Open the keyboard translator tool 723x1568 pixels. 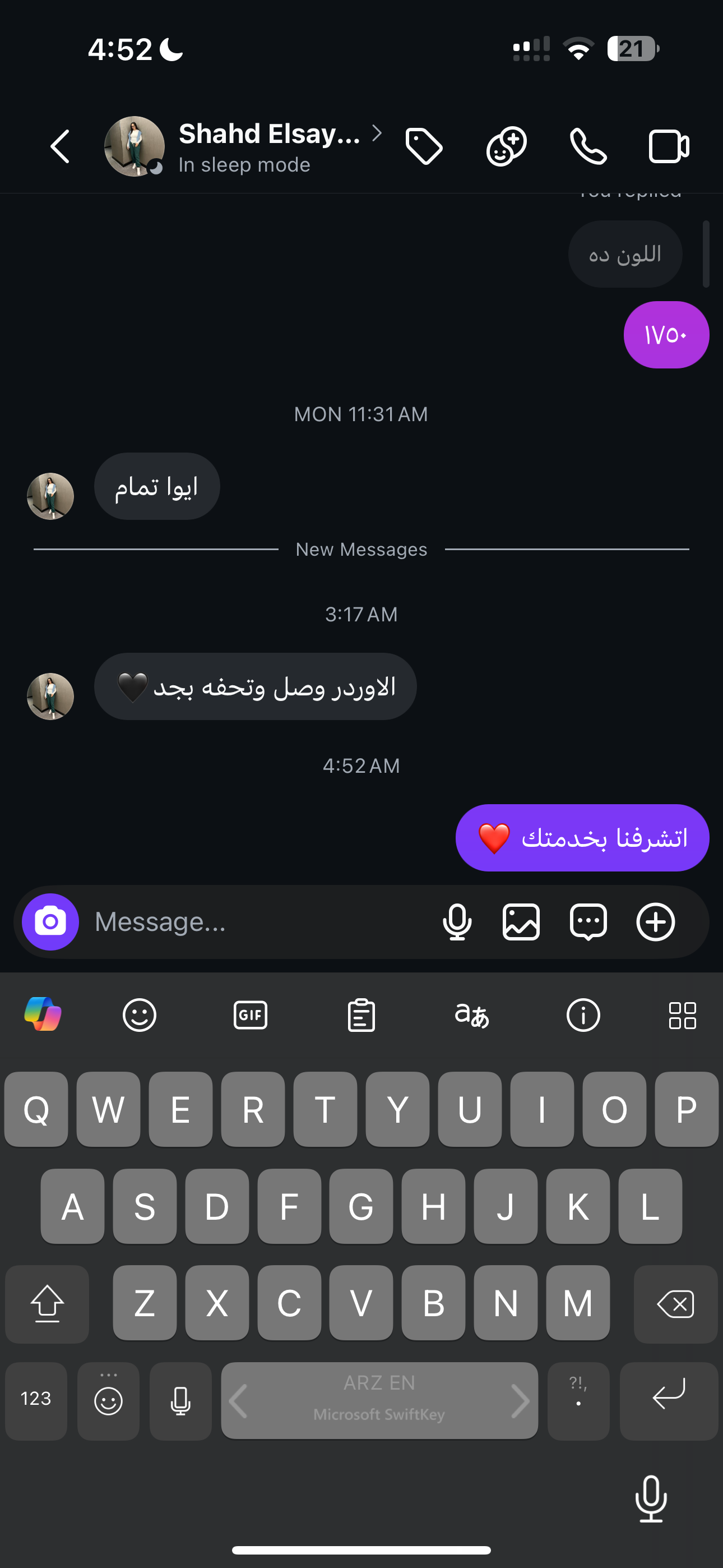click(x=472, y=1014)
